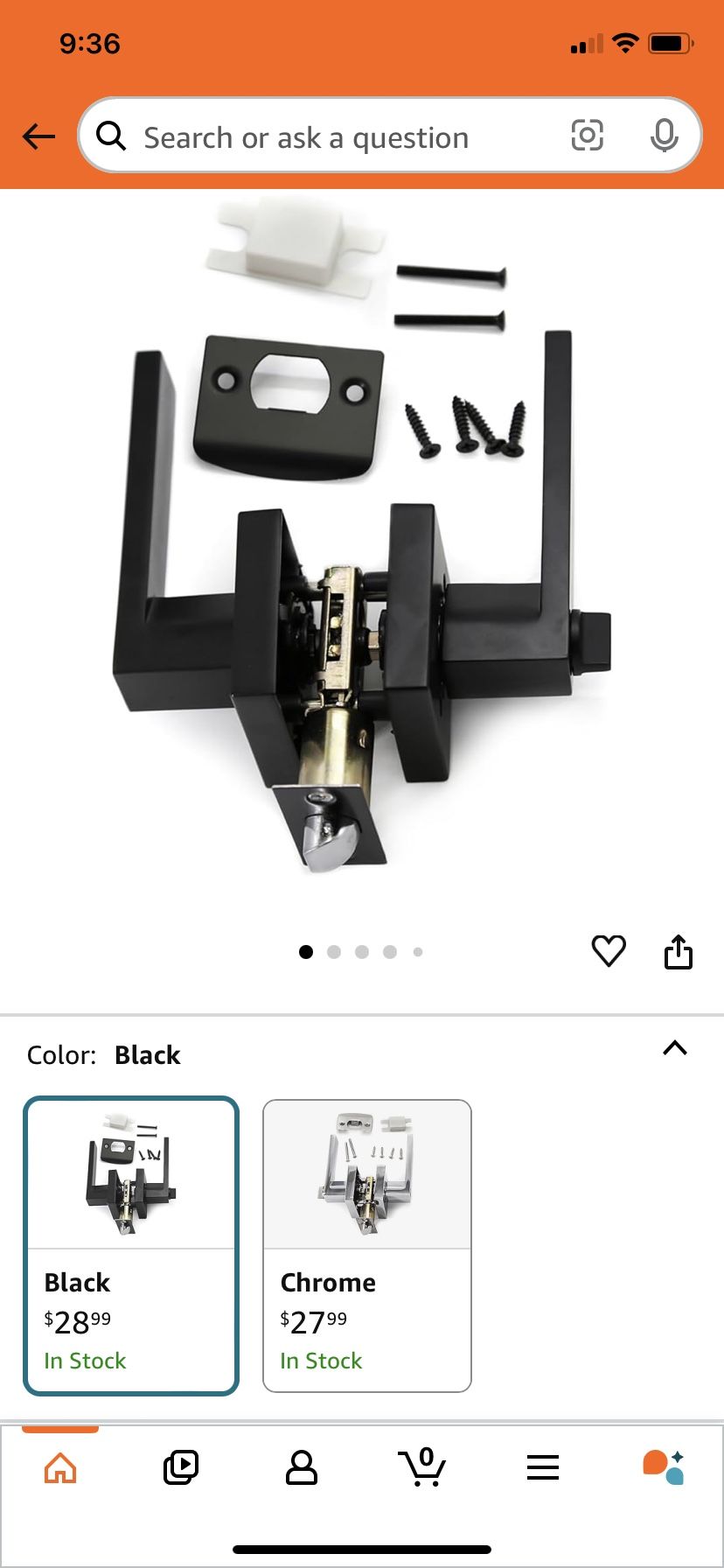Open the Amazon Home tab icon
The height and width of the screenshot is (1568, 724).
tap(59, 1468)
